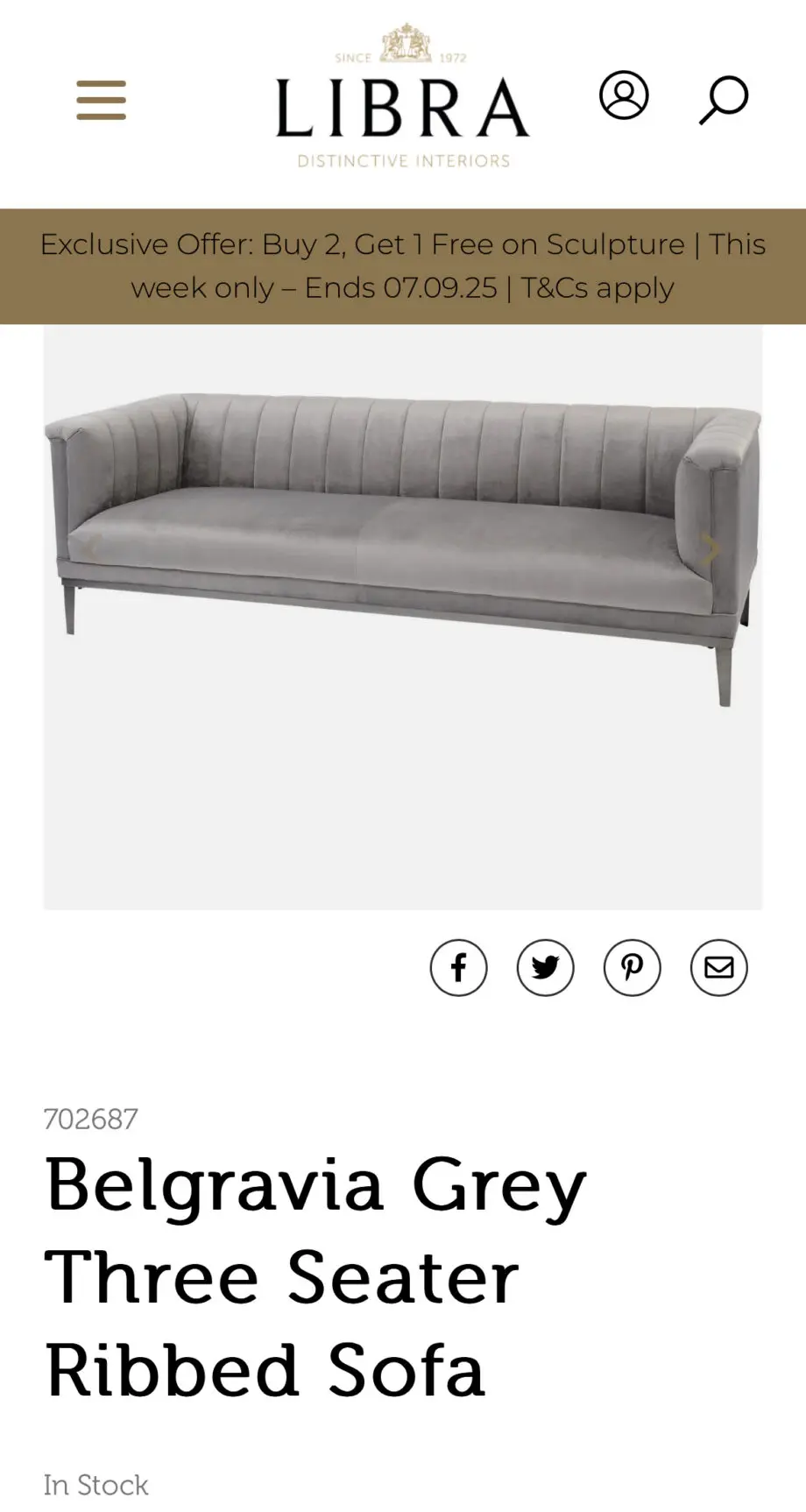Open the hamburger navigation menu
Screen dimensions: 806x1512
coord(102,100)
